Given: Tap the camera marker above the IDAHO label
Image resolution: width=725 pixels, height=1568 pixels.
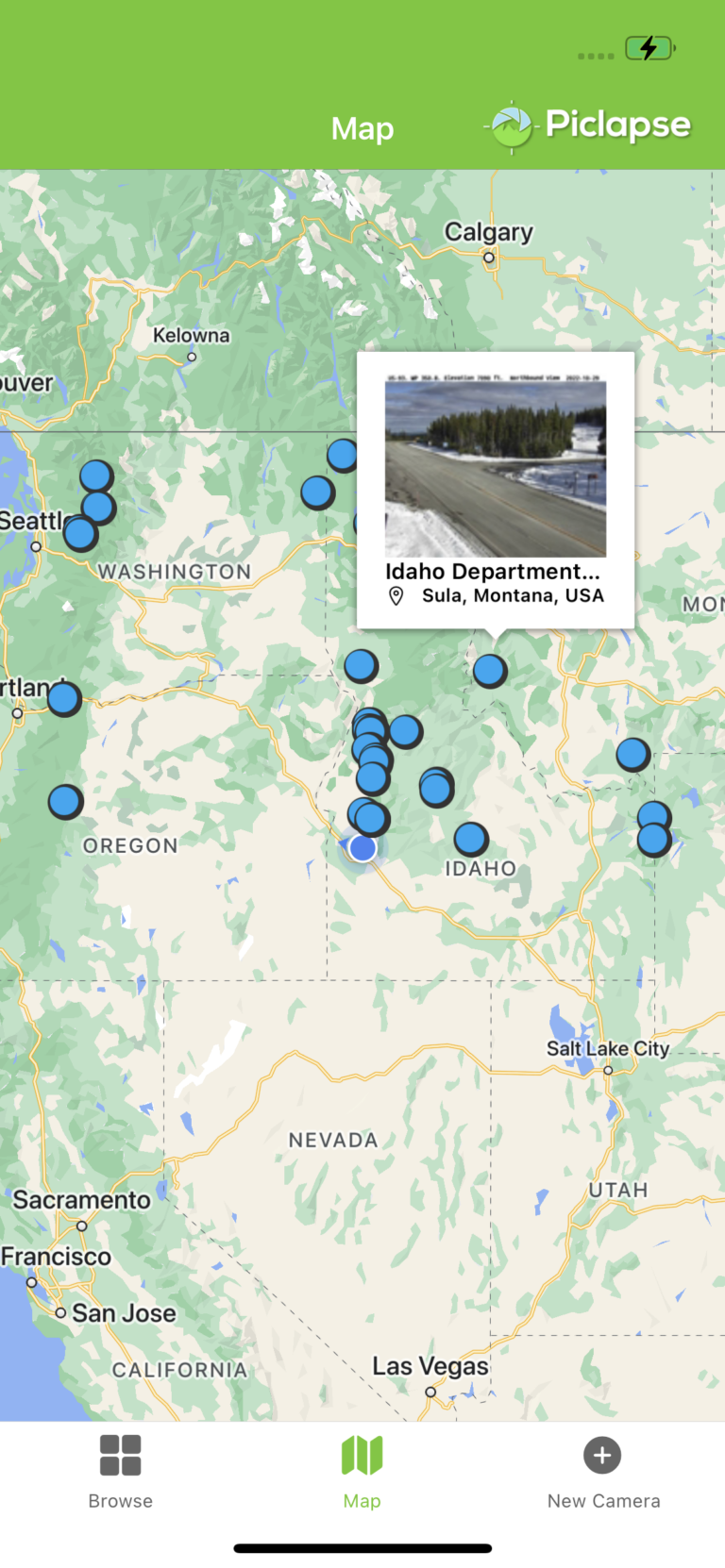Looking at the screenshot, I should pyautogui.click(x=470, y=838).
